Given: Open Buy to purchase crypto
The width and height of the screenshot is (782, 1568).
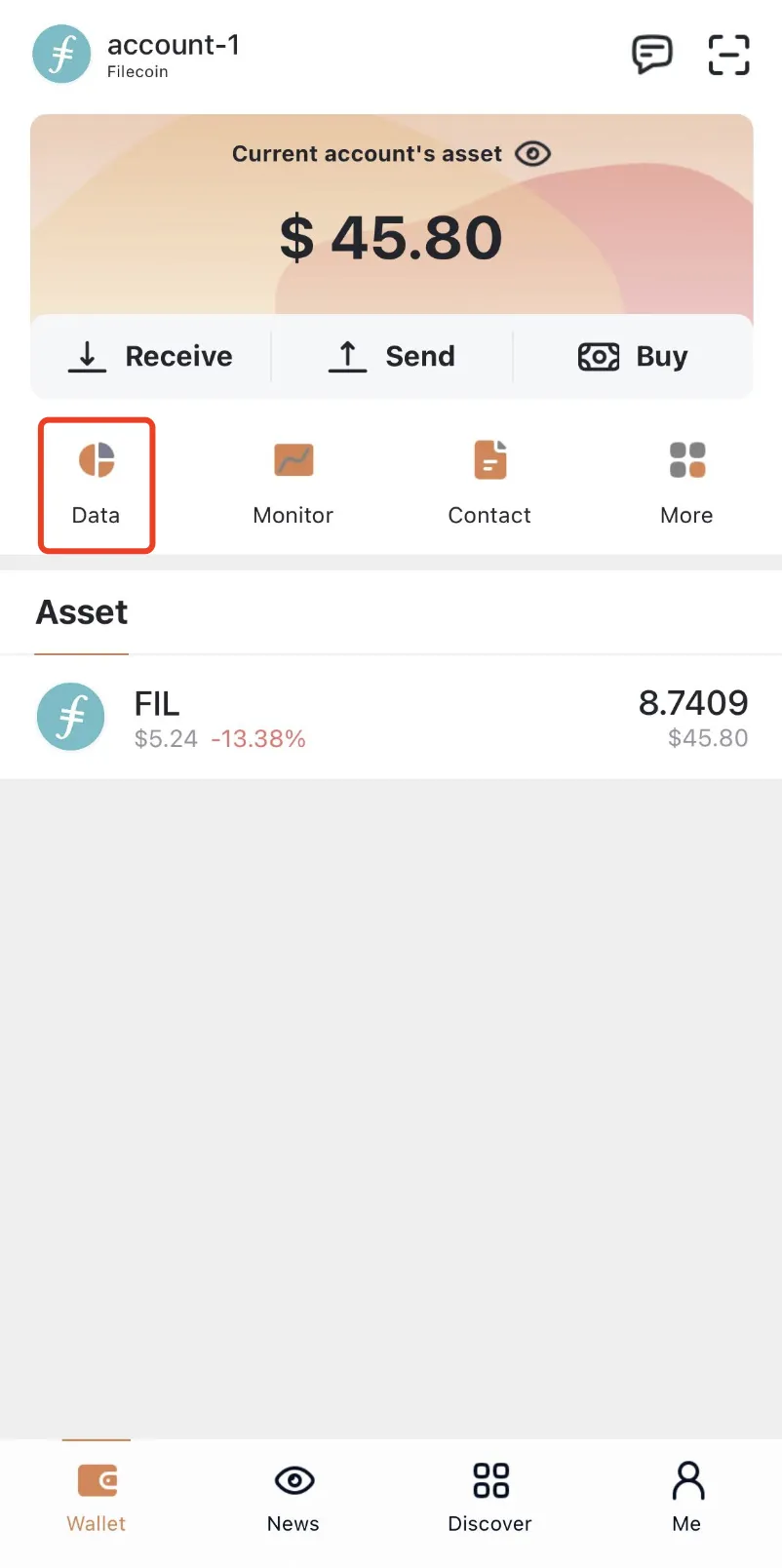Looking at the screenshot, I should coord(633,356).
